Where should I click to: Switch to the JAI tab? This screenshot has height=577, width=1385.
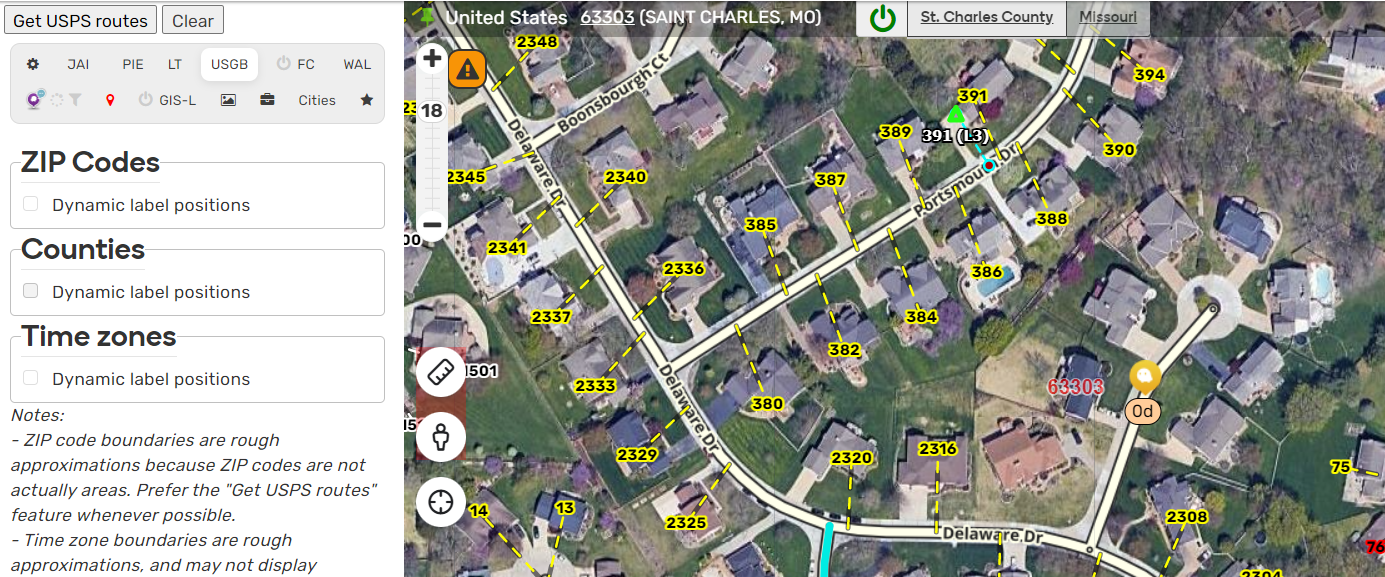click(78, 64)
